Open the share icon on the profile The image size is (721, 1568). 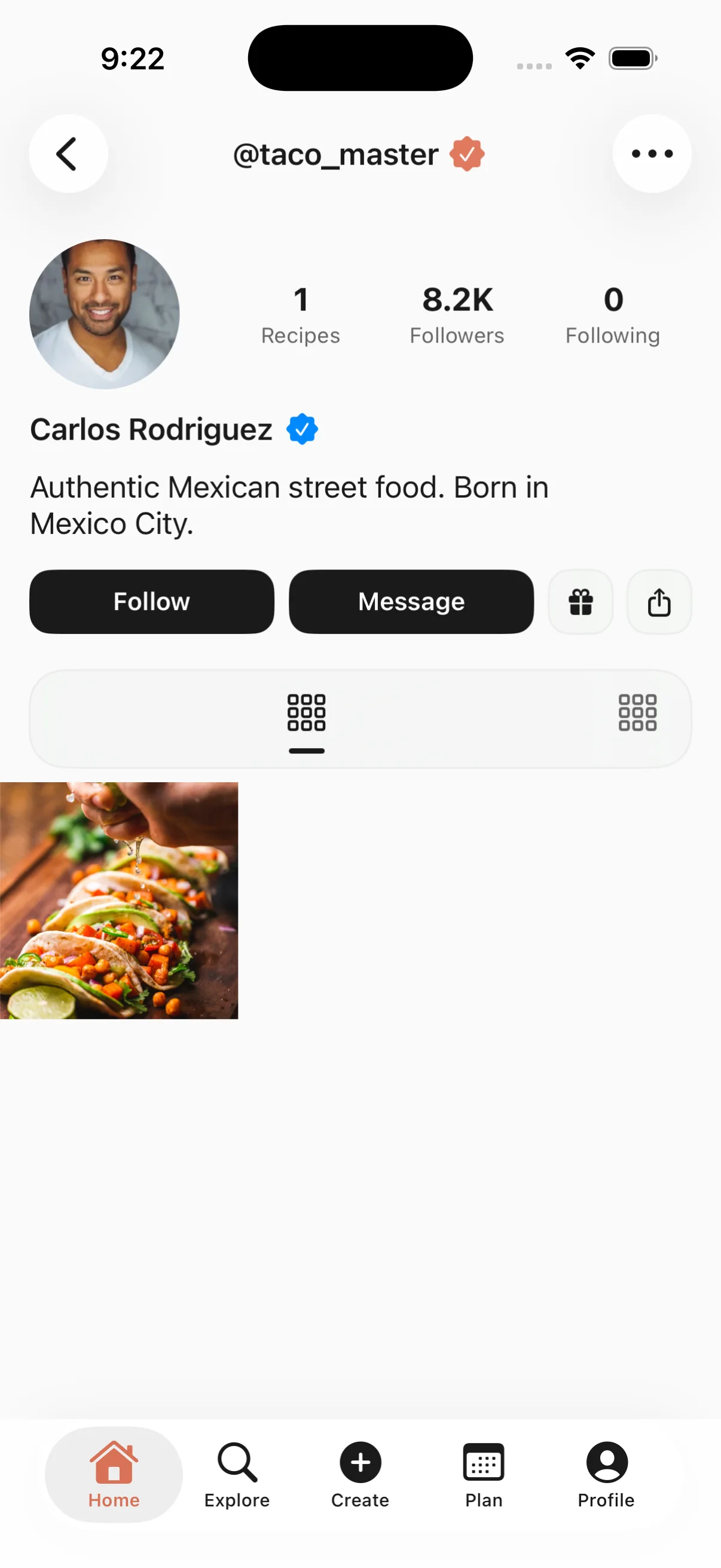click(659, 602)
